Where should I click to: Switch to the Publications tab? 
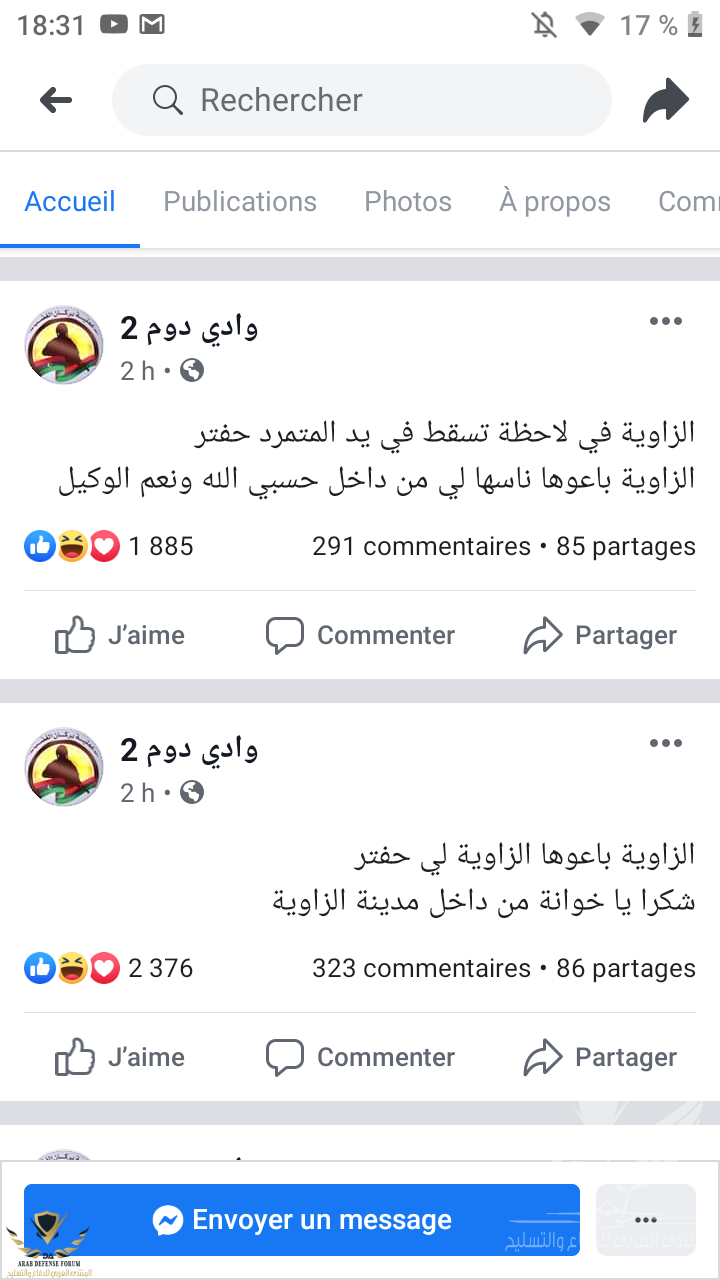click(240, 202)
